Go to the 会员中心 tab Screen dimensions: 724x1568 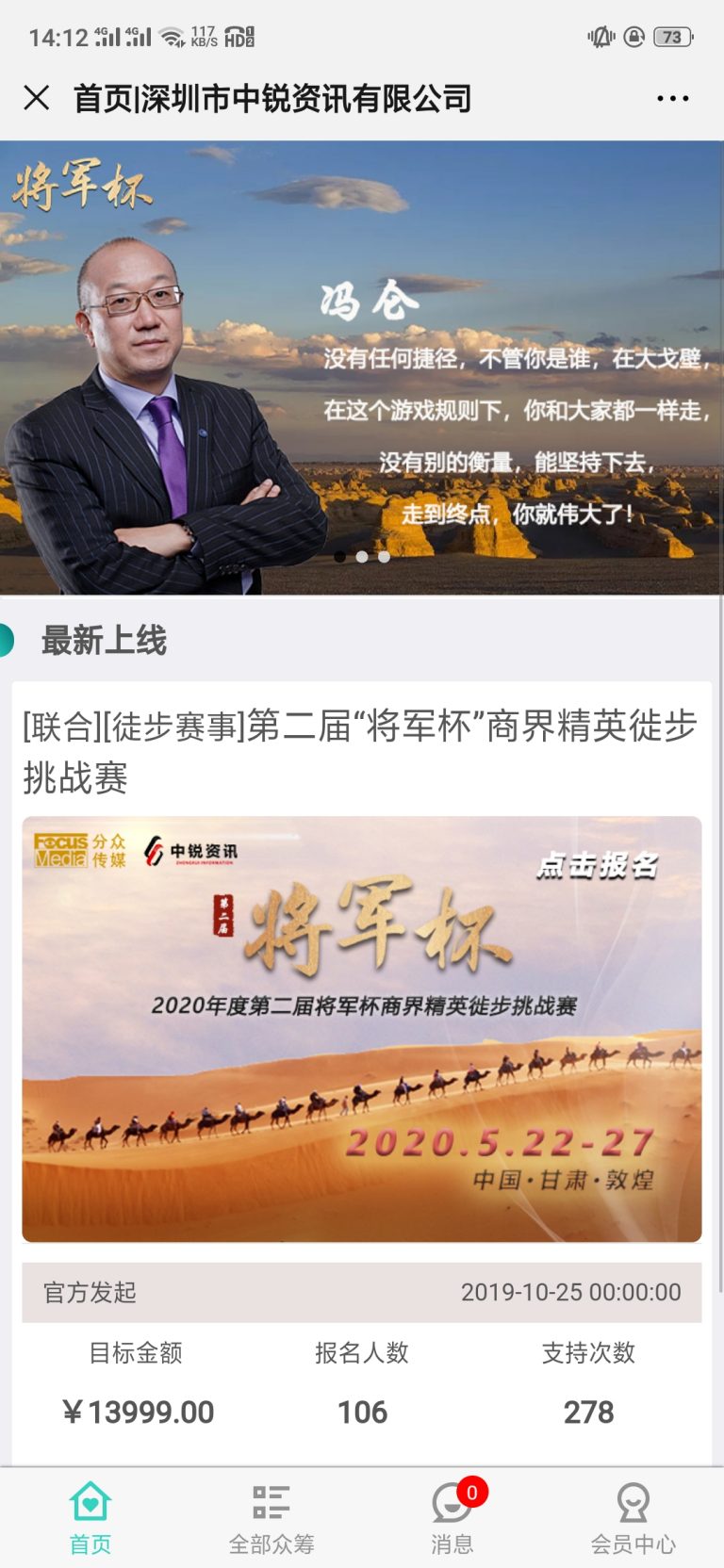633,1517
